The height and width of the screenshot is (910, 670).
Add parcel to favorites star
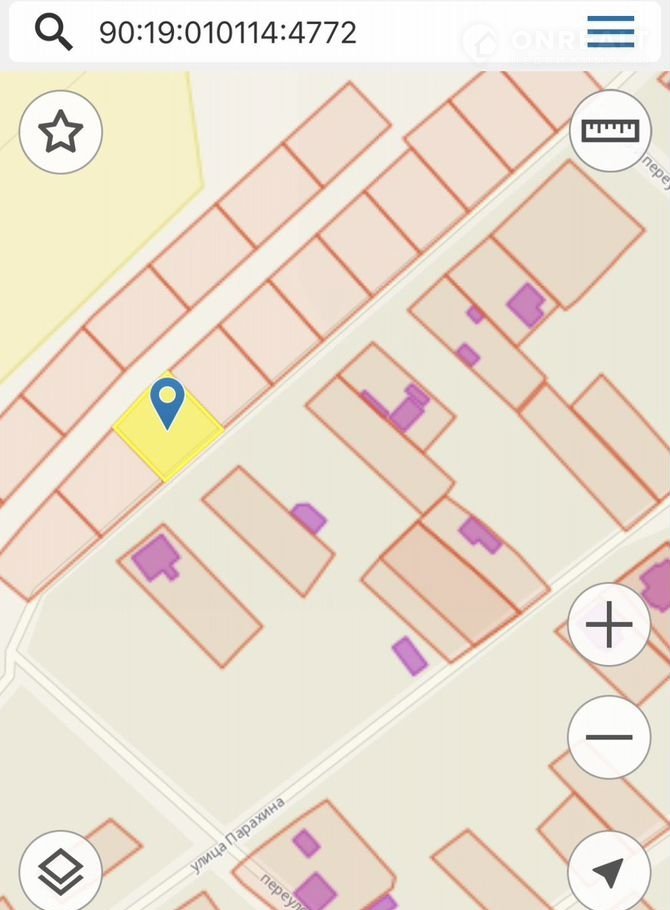[61, 132]
